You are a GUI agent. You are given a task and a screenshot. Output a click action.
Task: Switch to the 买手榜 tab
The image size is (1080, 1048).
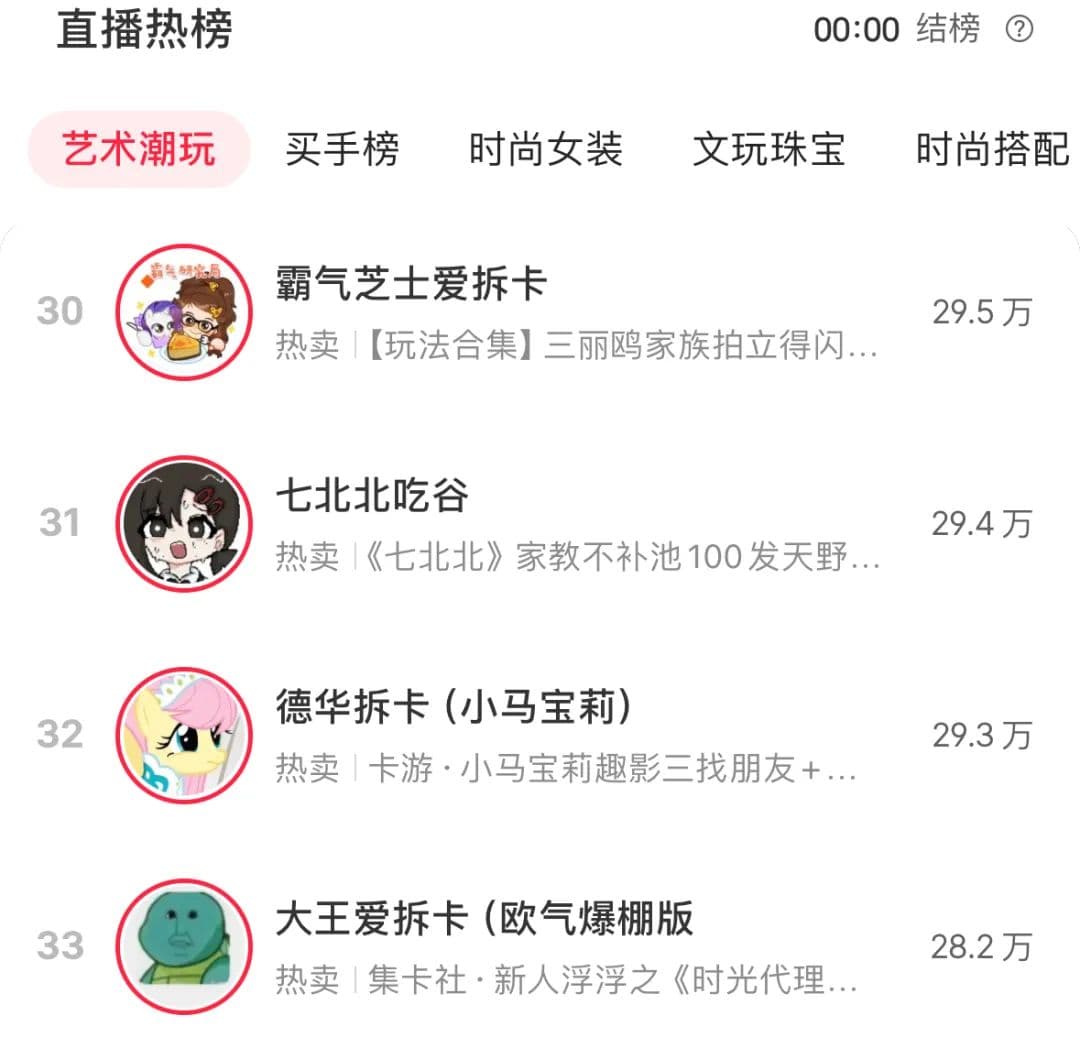342,150
